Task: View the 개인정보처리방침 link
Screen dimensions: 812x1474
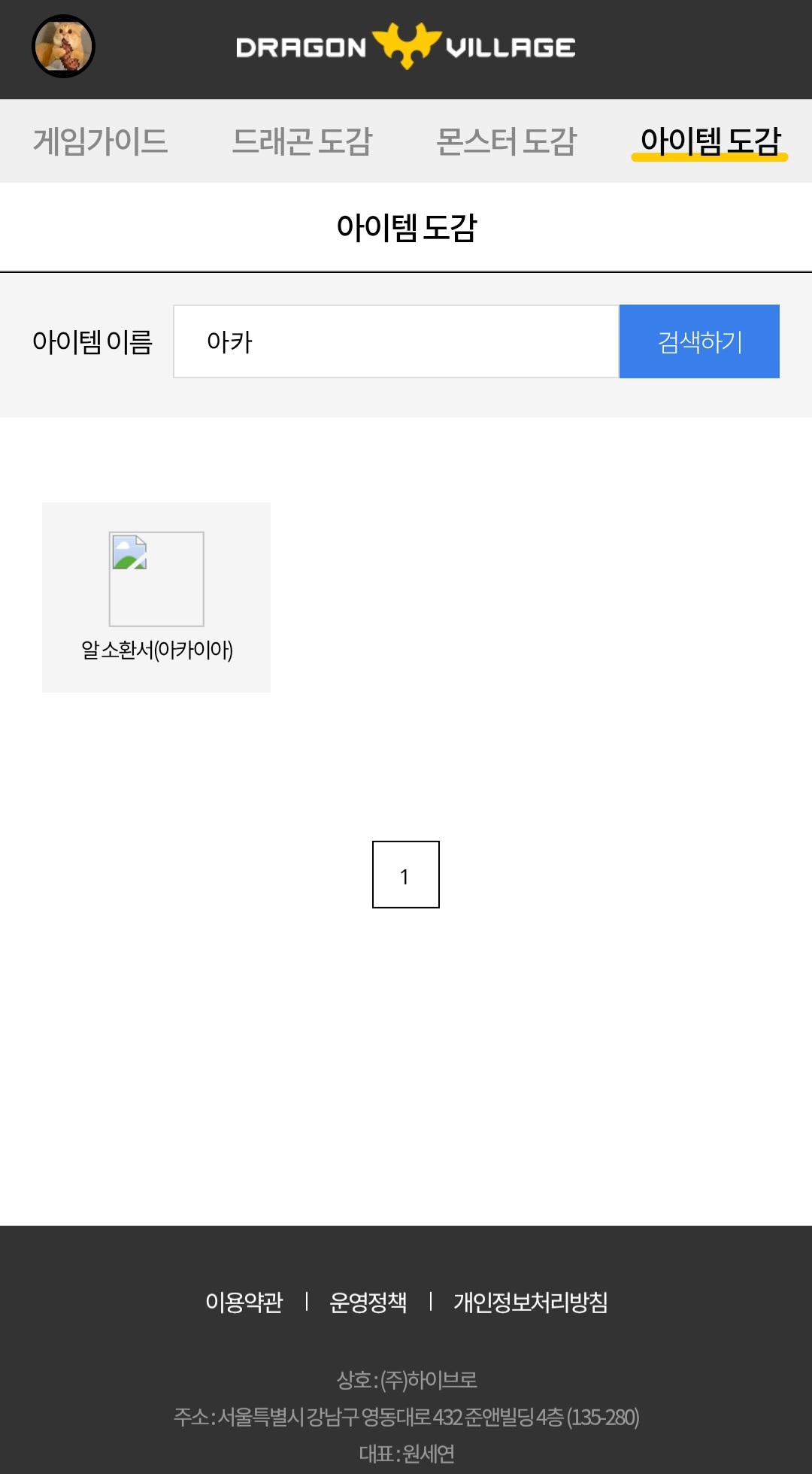Action: coord(531,1302)
